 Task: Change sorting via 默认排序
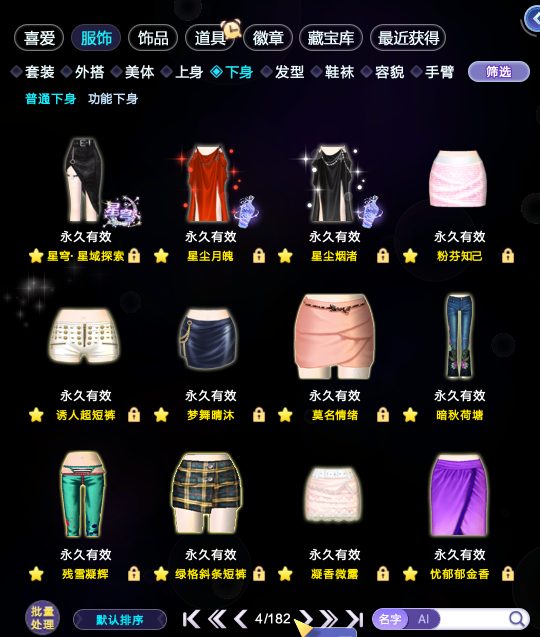120,620
